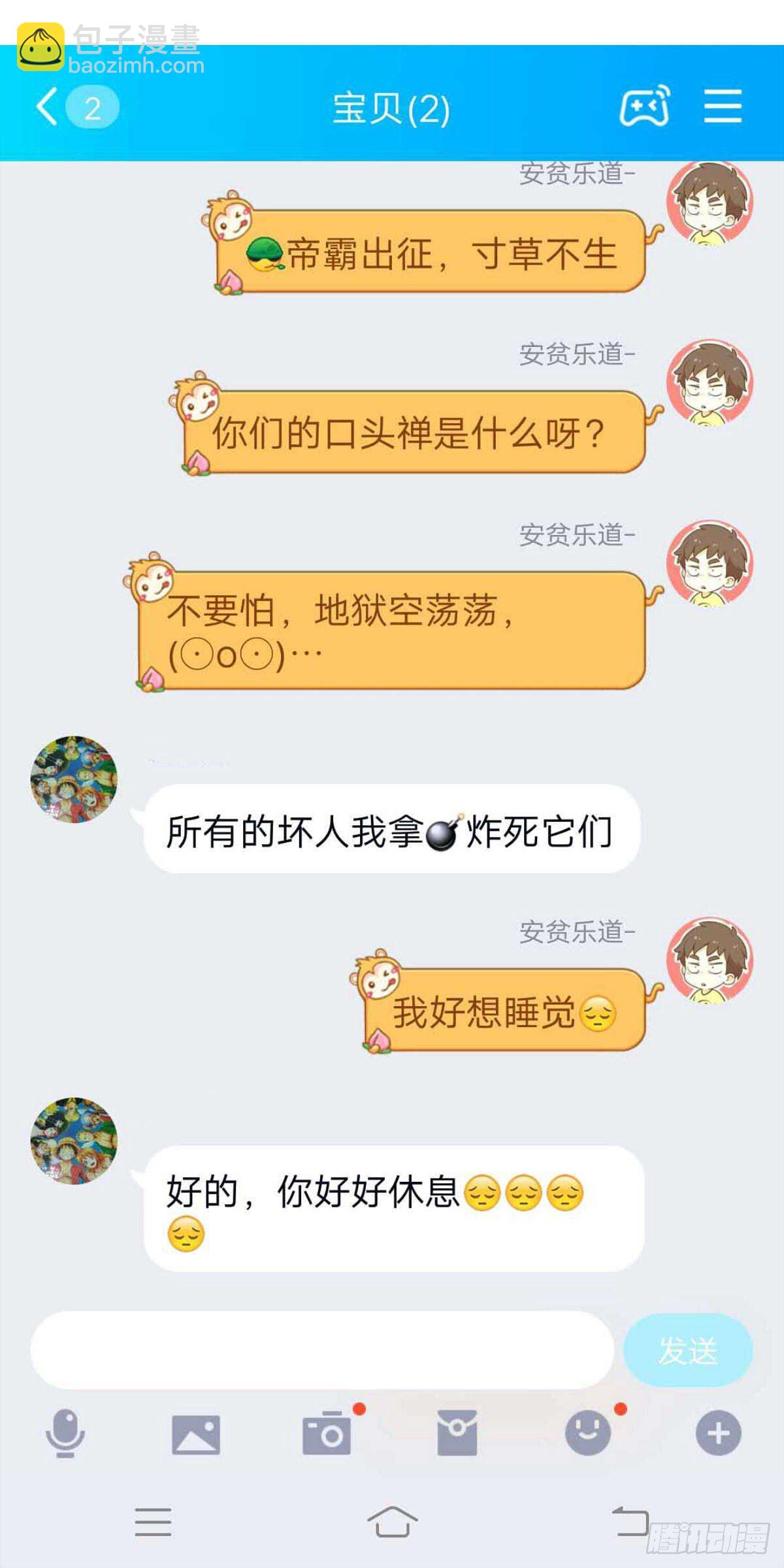
Task: Open the chat settings menu icon
Action: [723, 106]
